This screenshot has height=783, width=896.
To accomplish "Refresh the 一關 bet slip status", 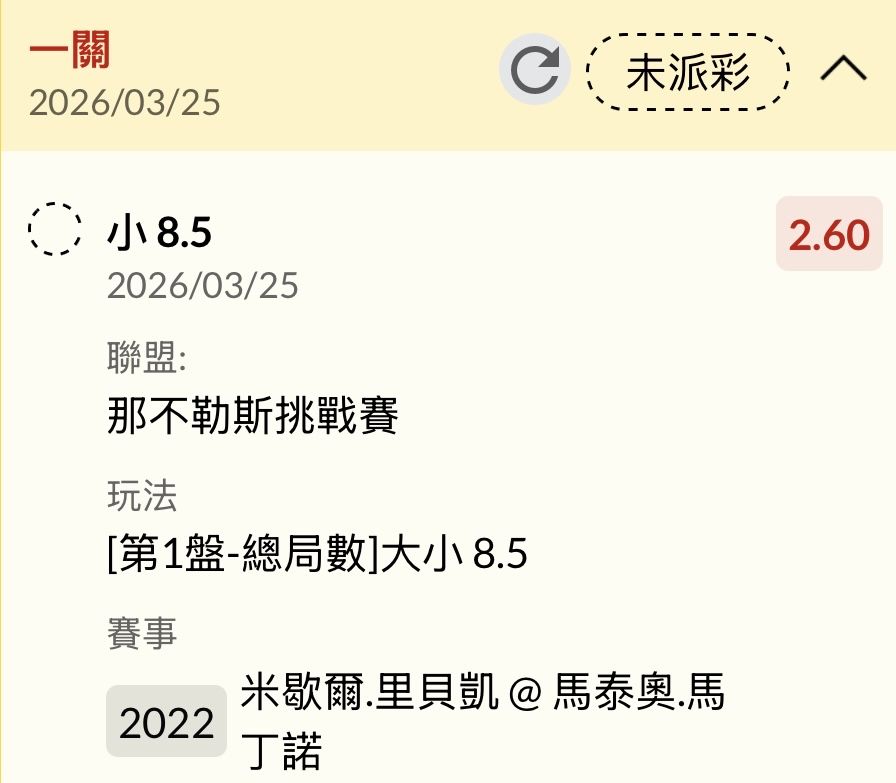I will coord(535,70).
